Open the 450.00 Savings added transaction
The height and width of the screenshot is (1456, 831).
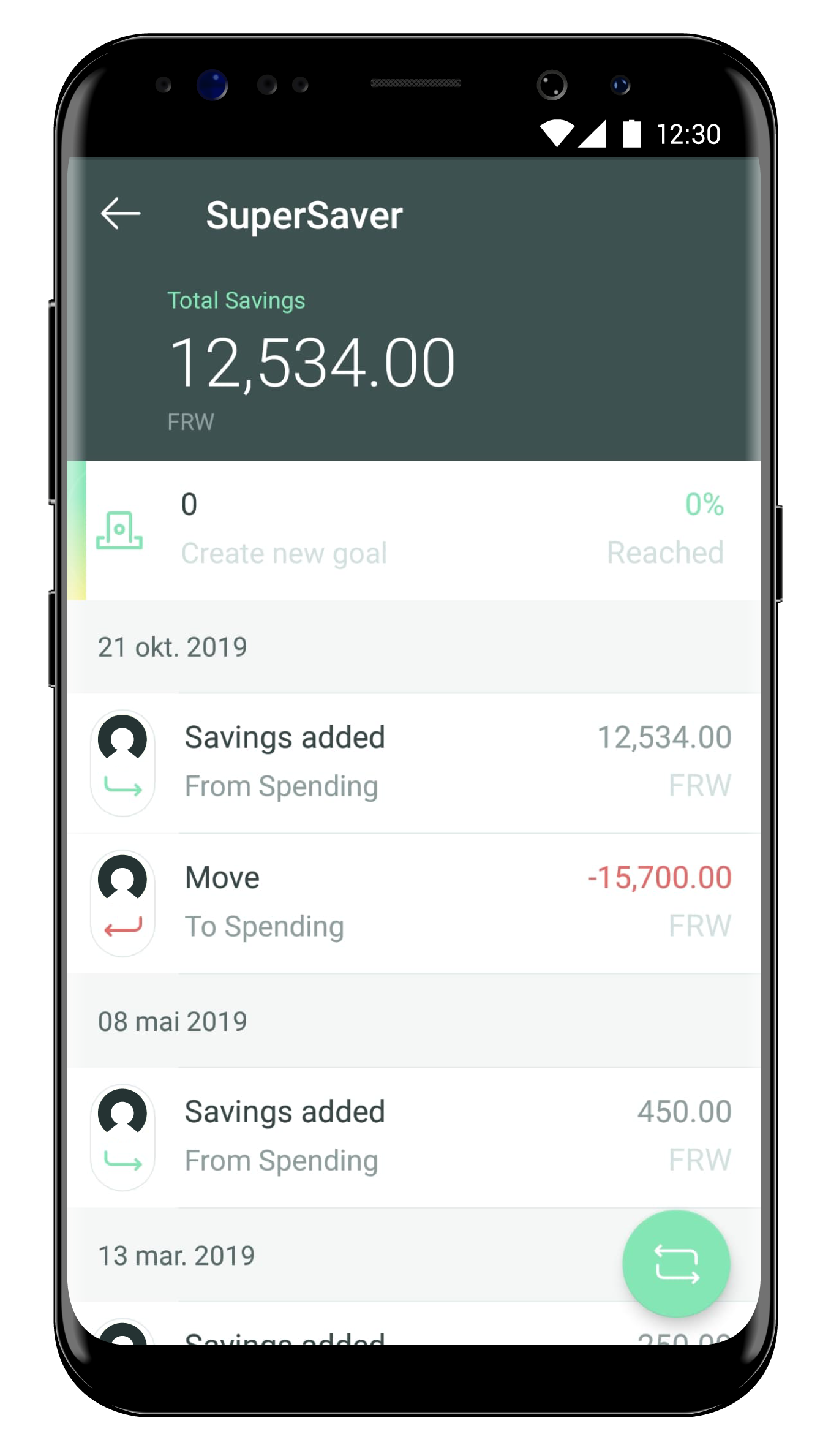pos(414,1137)
